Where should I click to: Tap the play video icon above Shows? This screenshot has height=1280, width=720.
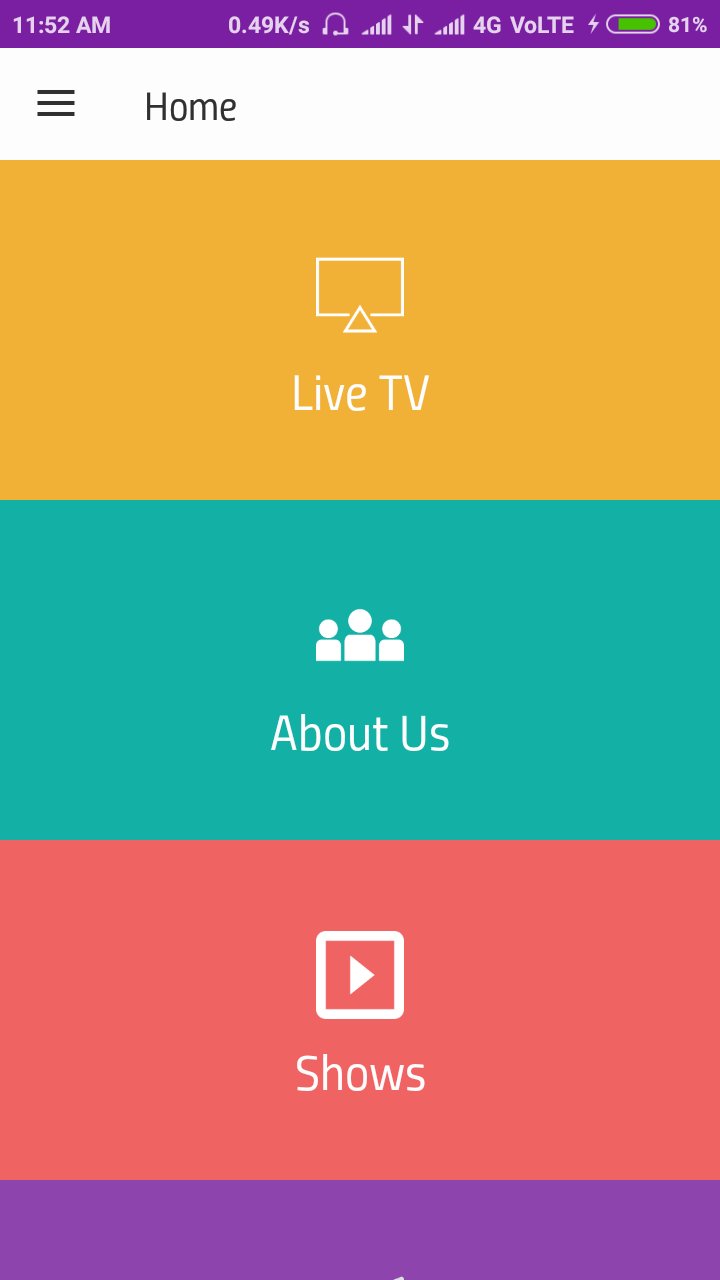[360, 974]
